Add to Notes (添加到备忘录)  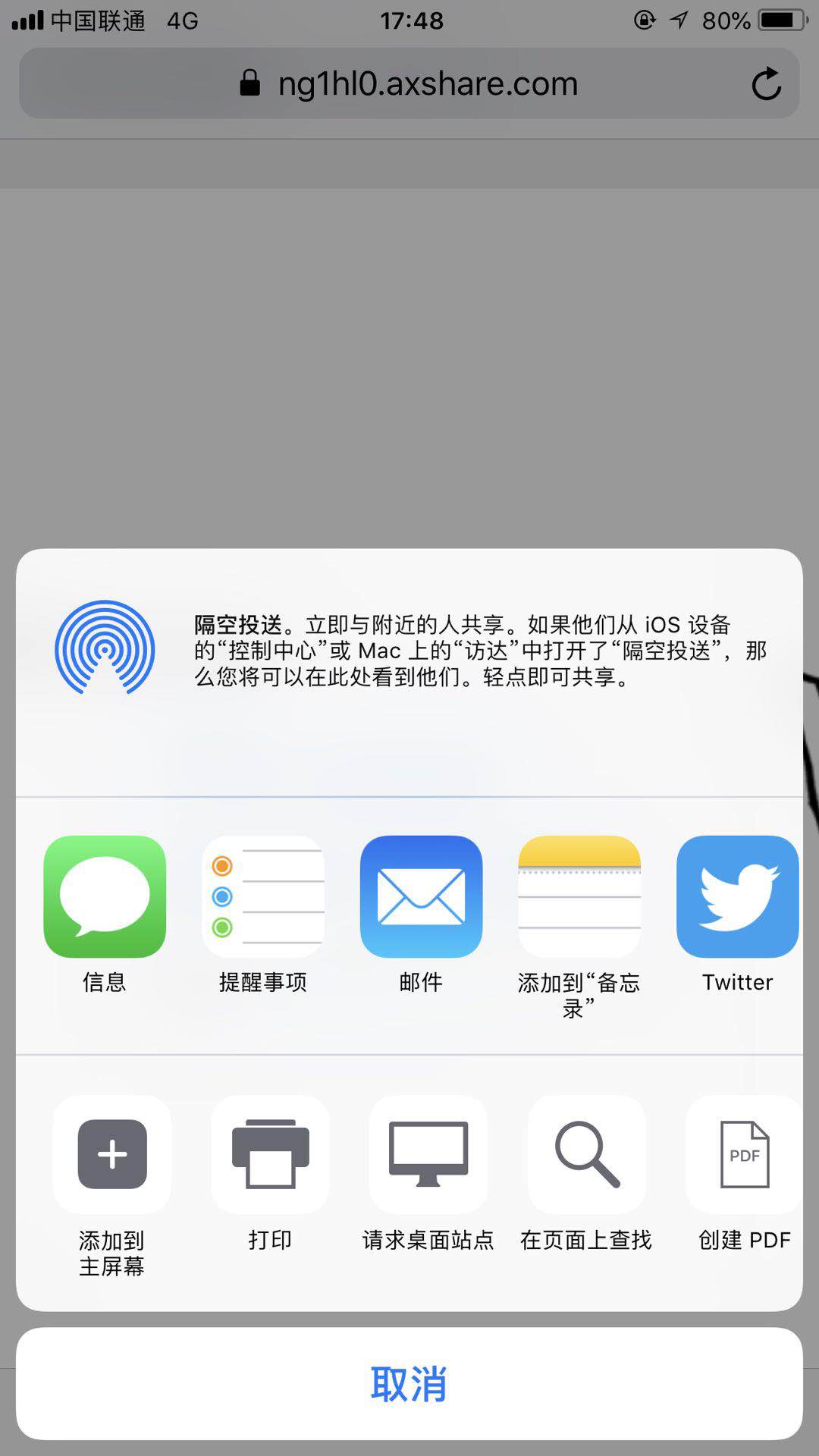tap(579, 897)
